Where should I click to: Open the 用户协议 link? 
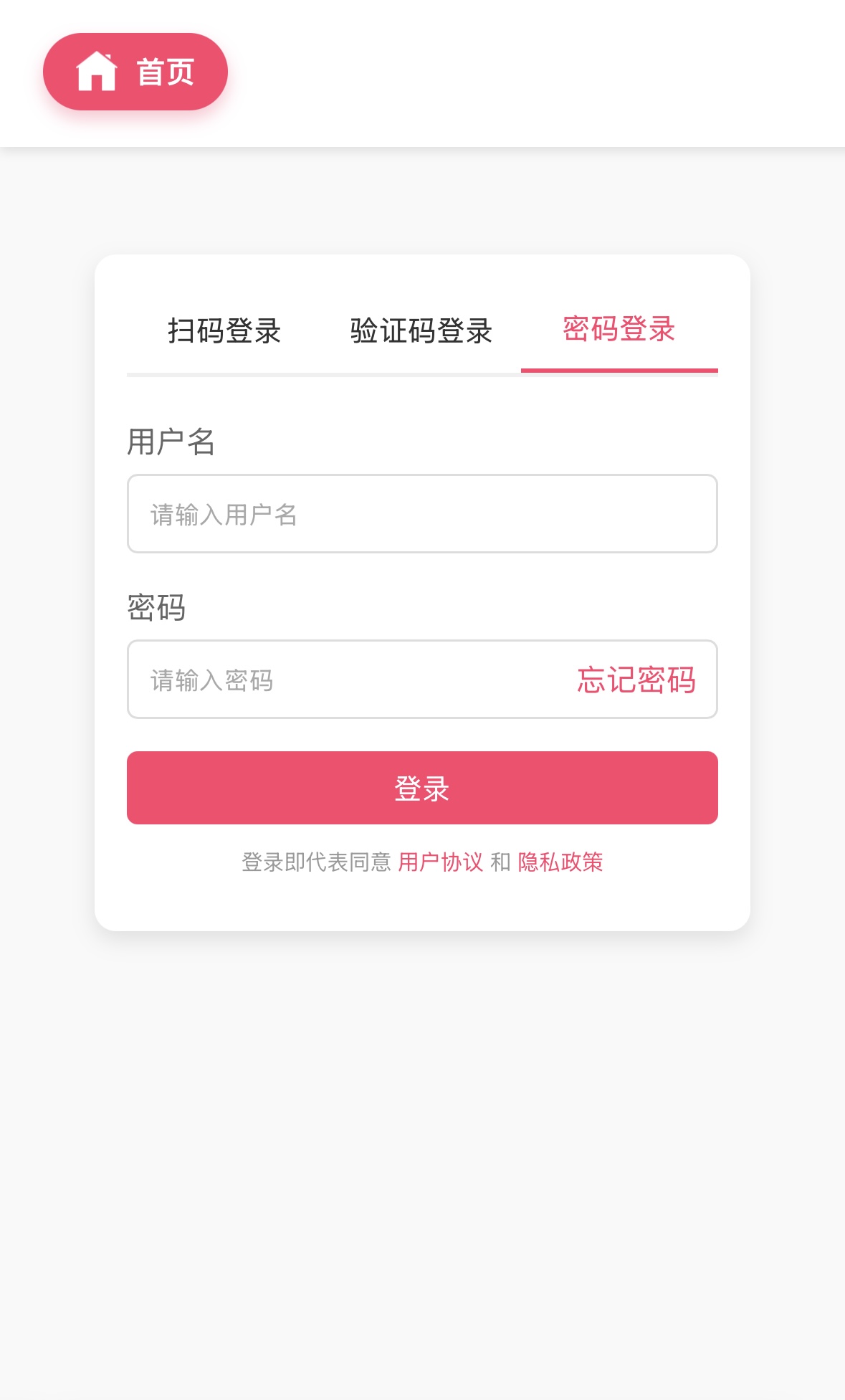pyautogui.click(x=441, y=862)
